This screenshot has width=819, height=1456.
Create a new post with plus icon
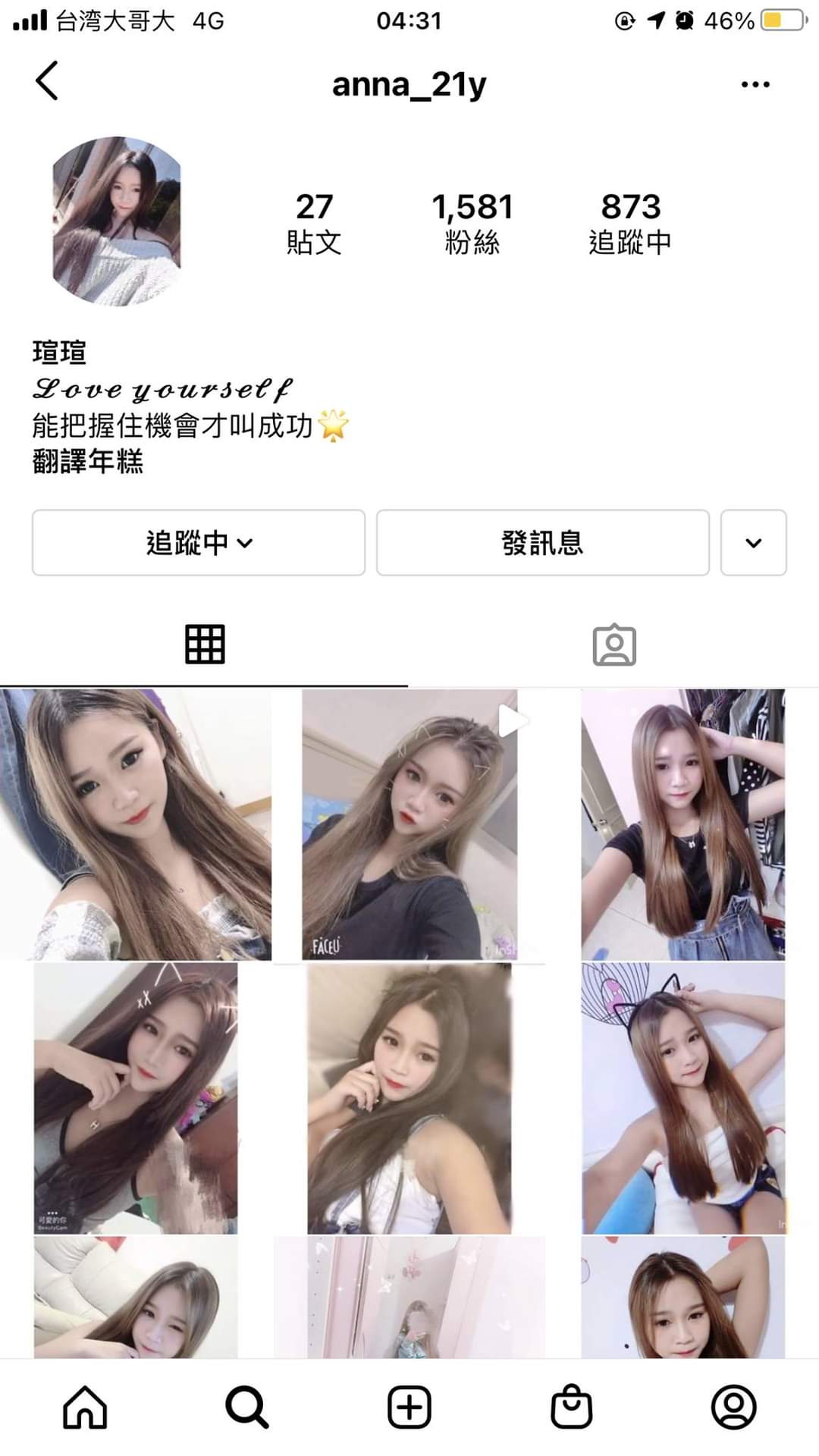tap(409, 1407)
